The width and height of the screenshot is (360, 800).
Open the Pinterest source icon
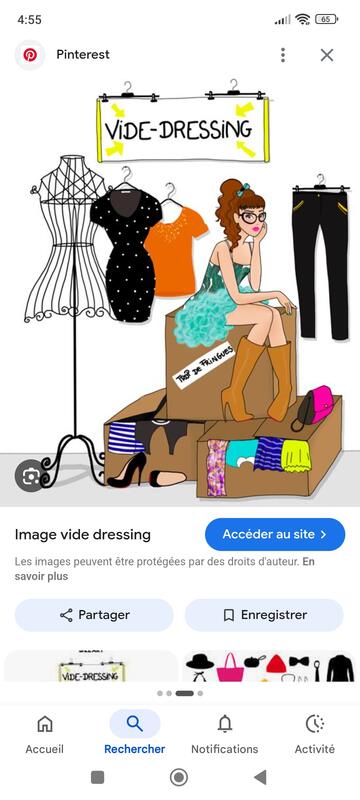pos(30,55)
